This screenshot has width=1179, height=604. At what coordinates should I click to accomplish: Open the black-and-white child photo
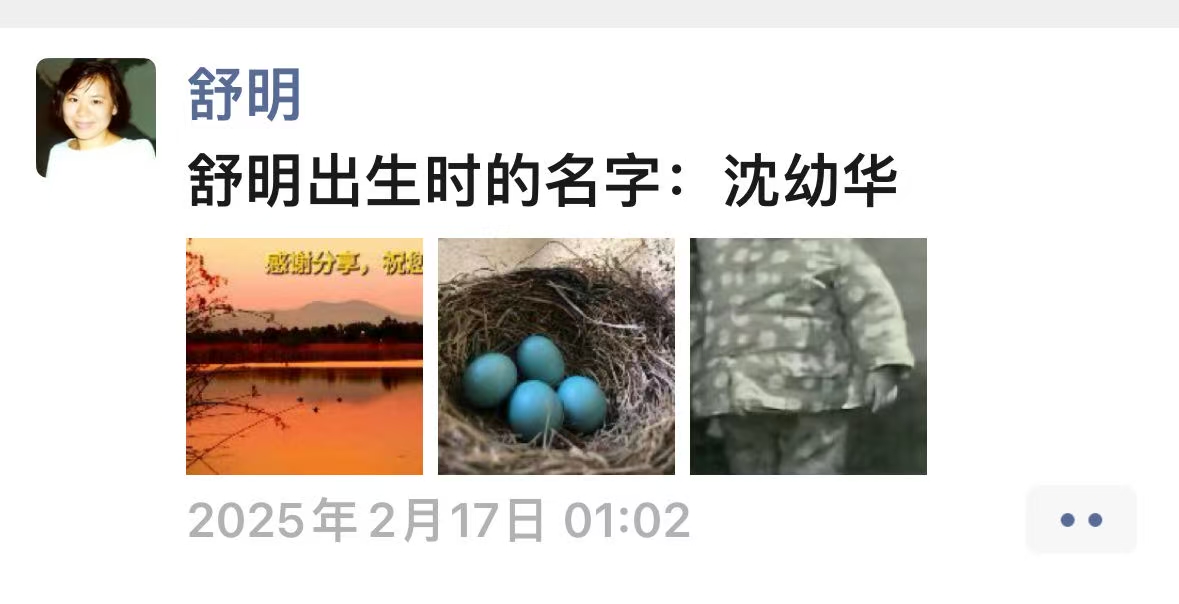tap(808, 356)
